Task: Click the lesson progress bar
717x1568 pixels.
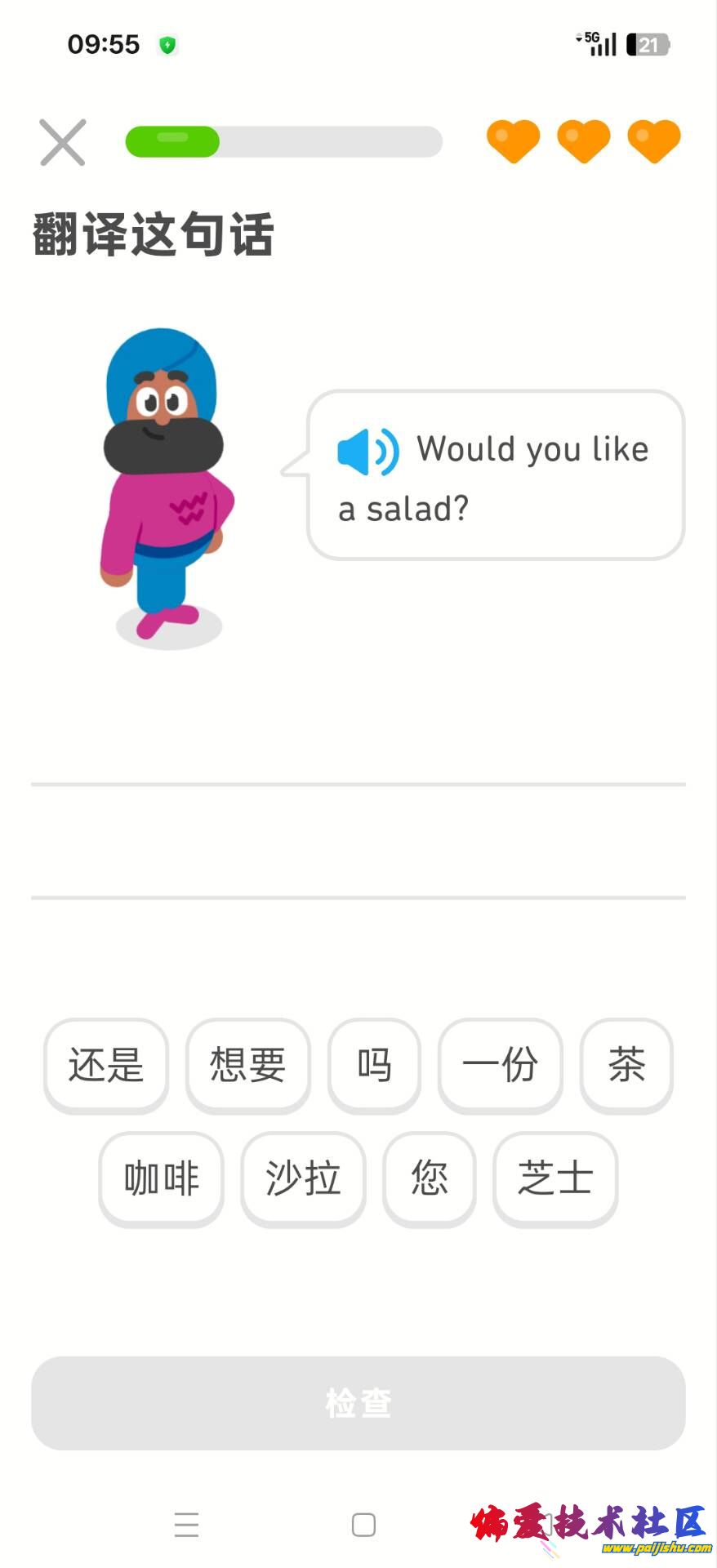Action: 284,140
